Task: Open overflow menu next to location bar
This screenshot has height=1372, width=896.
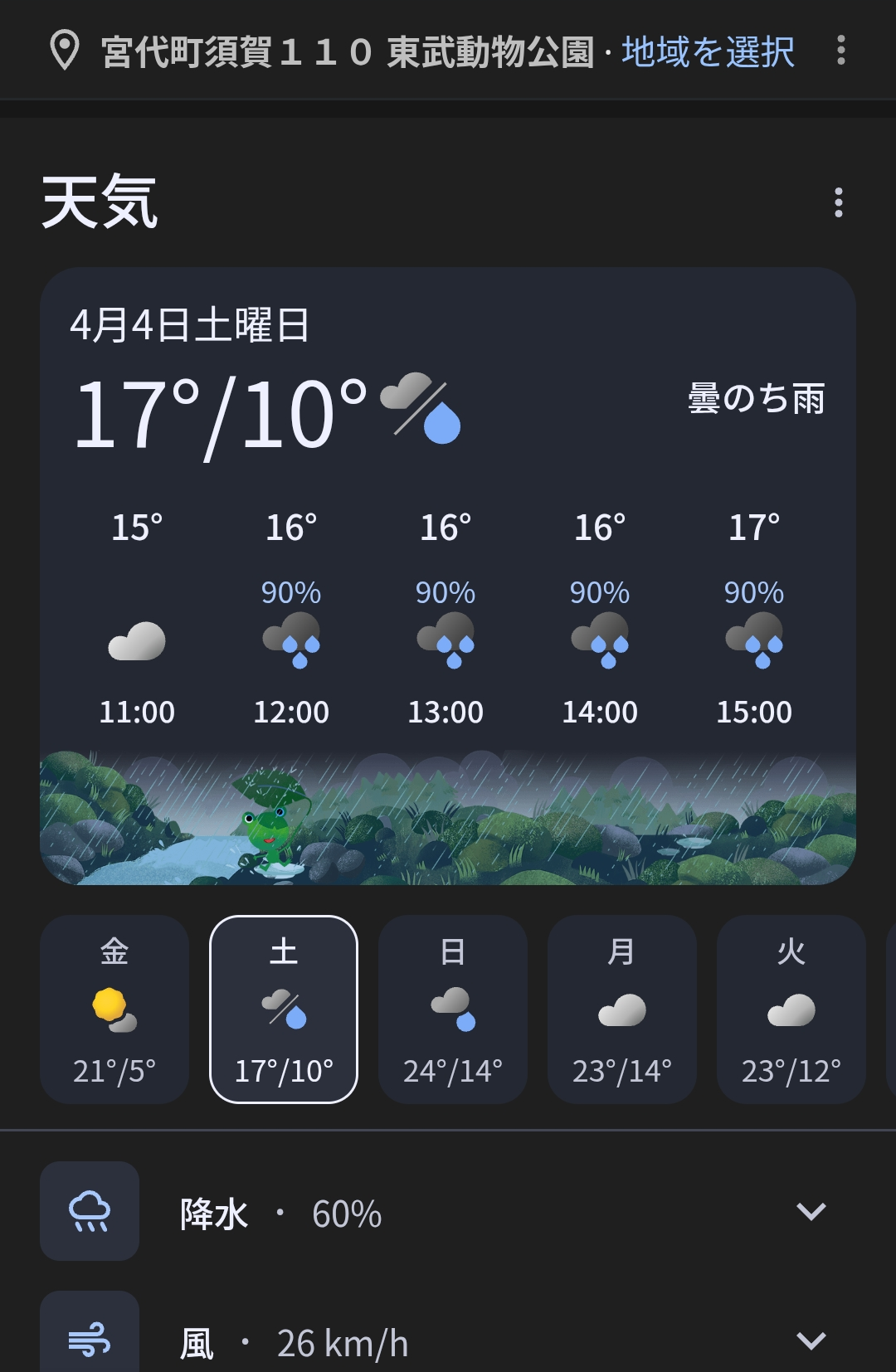Action: coord(841,51)
